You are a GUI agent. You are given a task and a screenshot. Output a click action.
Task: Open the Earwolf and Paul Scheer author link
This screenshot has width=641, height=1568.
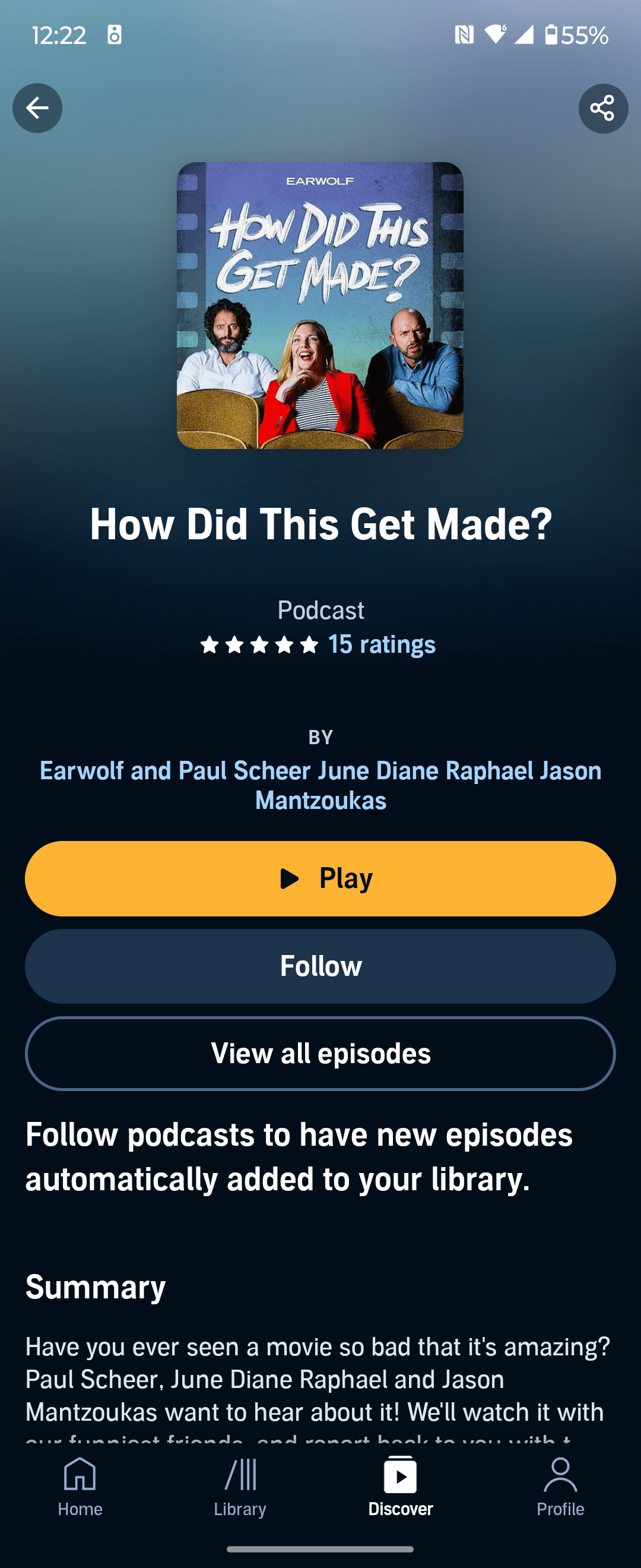(x=320, y=785)
